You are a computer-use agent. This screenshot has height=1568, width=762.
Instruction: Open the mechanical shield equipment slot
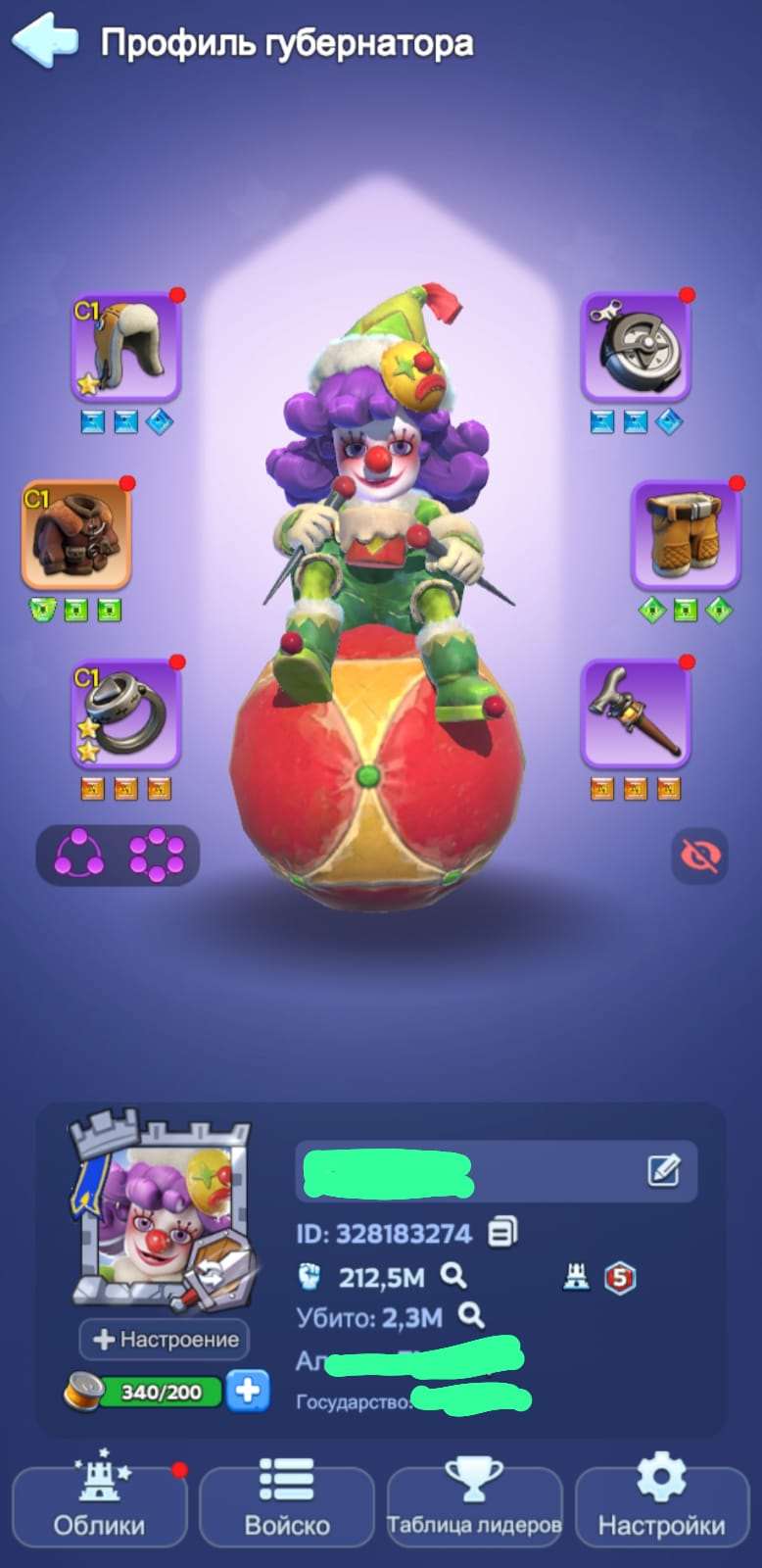[637, 347]
